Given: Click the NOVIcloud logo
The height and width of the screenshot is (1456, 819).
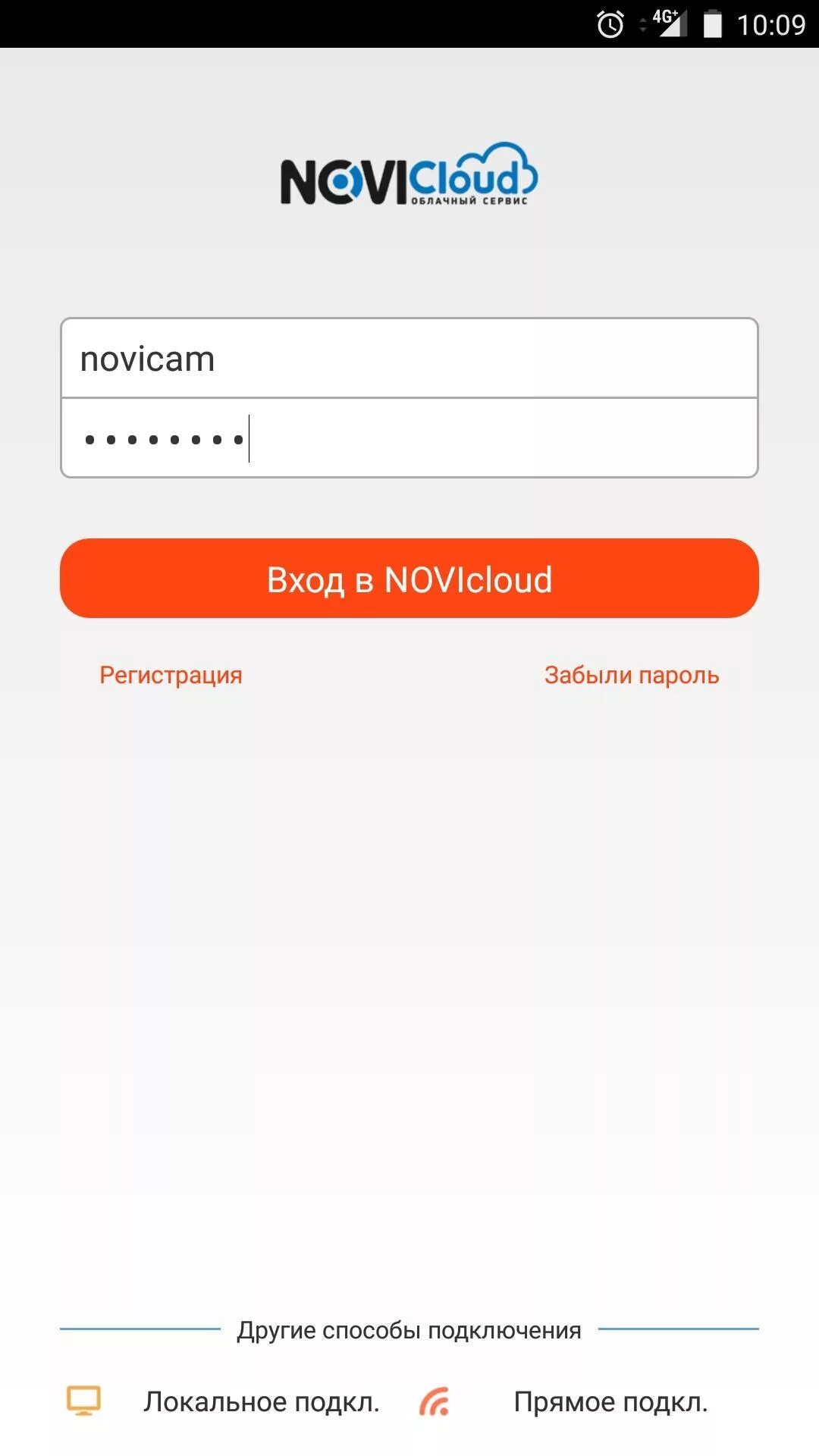Looking at the screenshot, I should pyautogui.click(x=409, y=174).
